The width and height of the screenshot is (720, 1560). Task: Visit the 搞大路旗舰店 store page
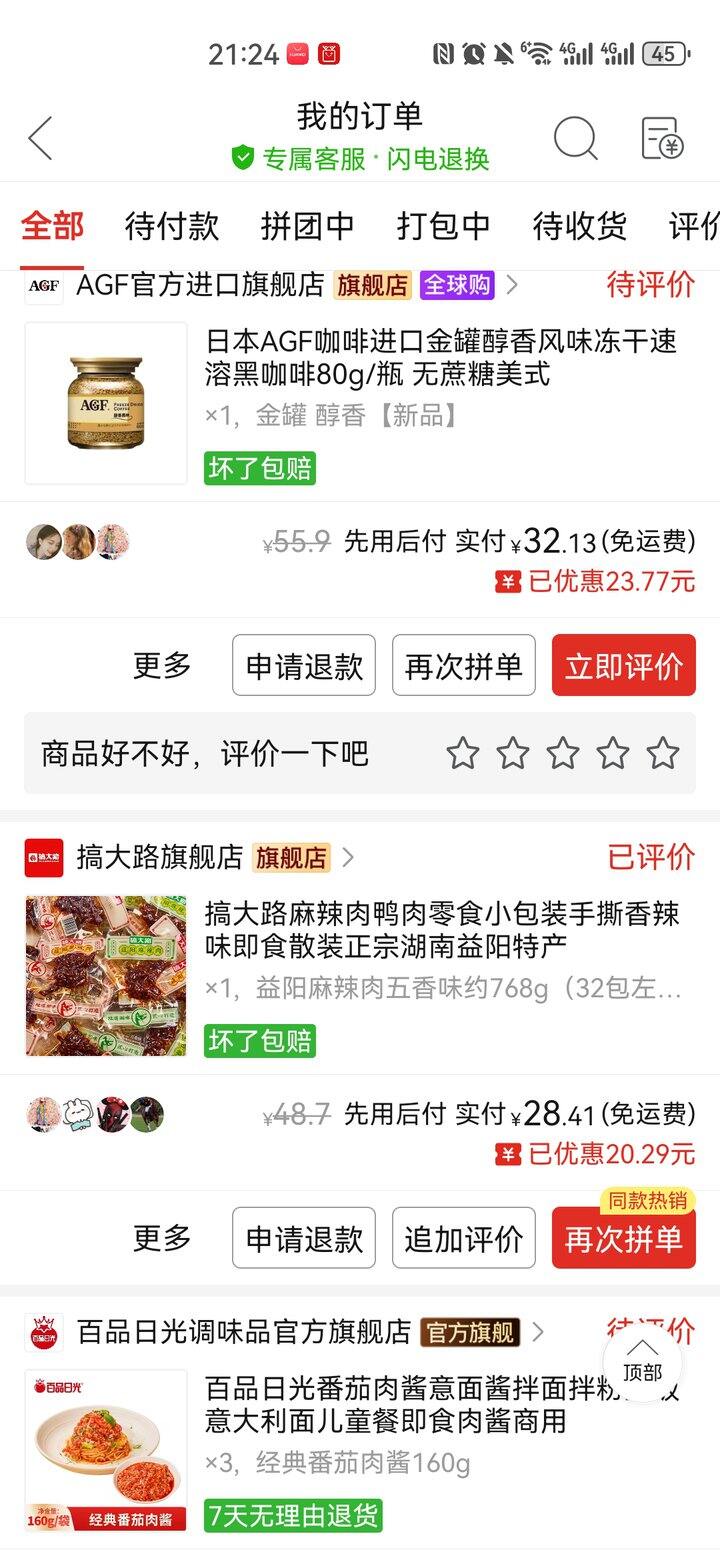point(160,857)
